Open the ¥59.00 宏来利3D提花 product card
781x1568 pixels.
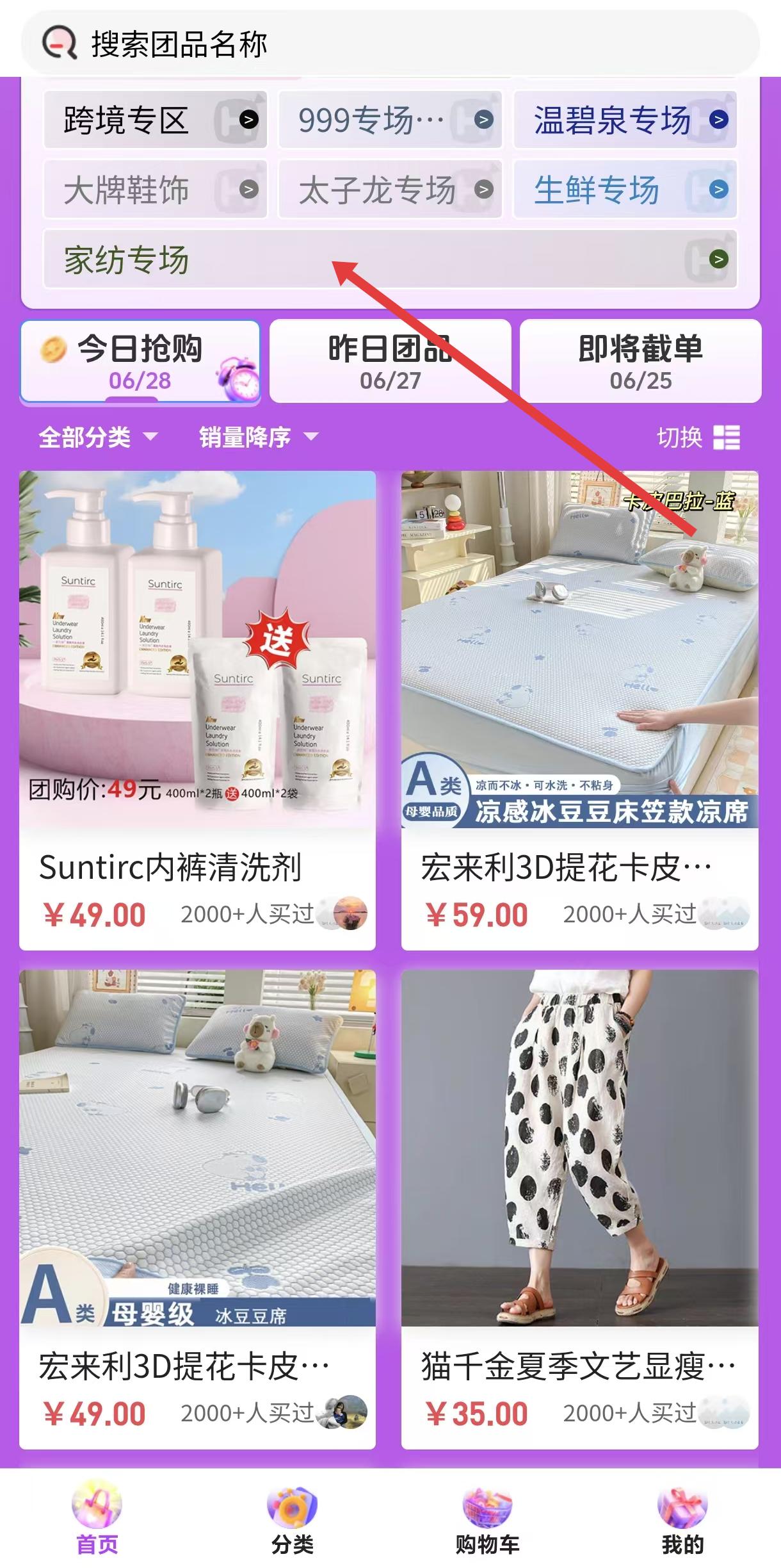[x=579, y=710]
